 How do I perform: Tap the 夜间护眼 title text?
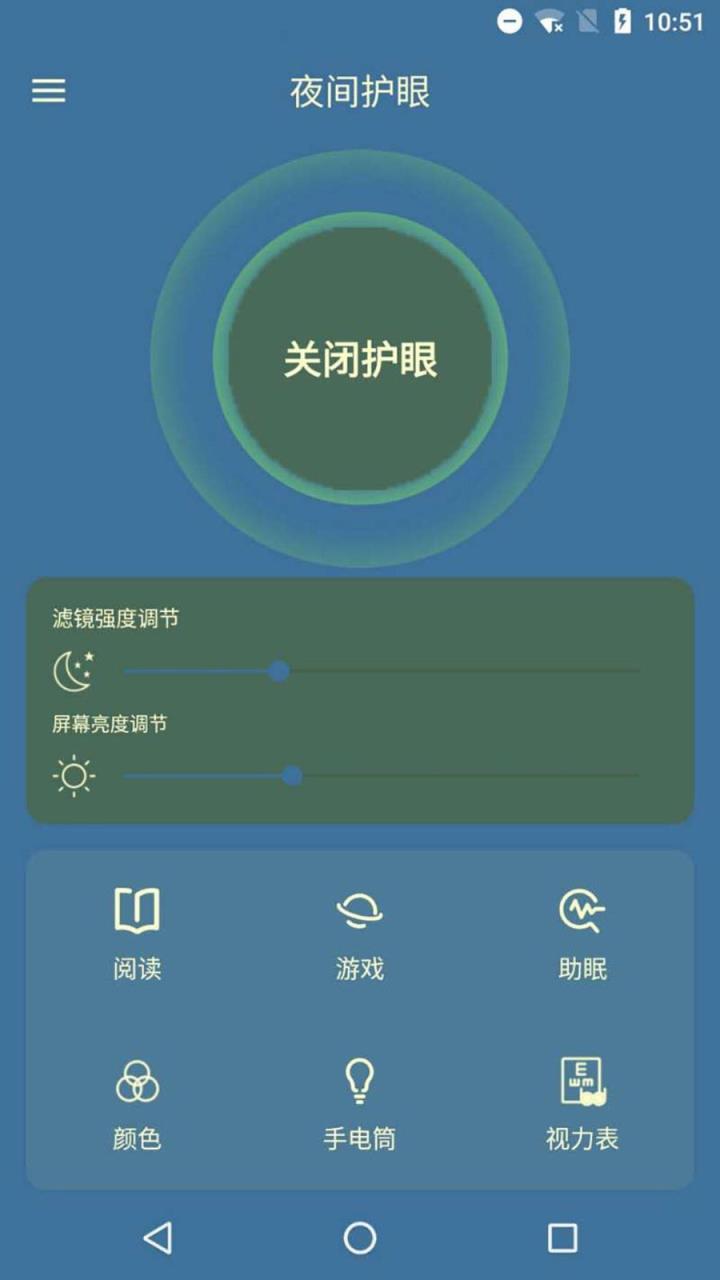point(360,90)
